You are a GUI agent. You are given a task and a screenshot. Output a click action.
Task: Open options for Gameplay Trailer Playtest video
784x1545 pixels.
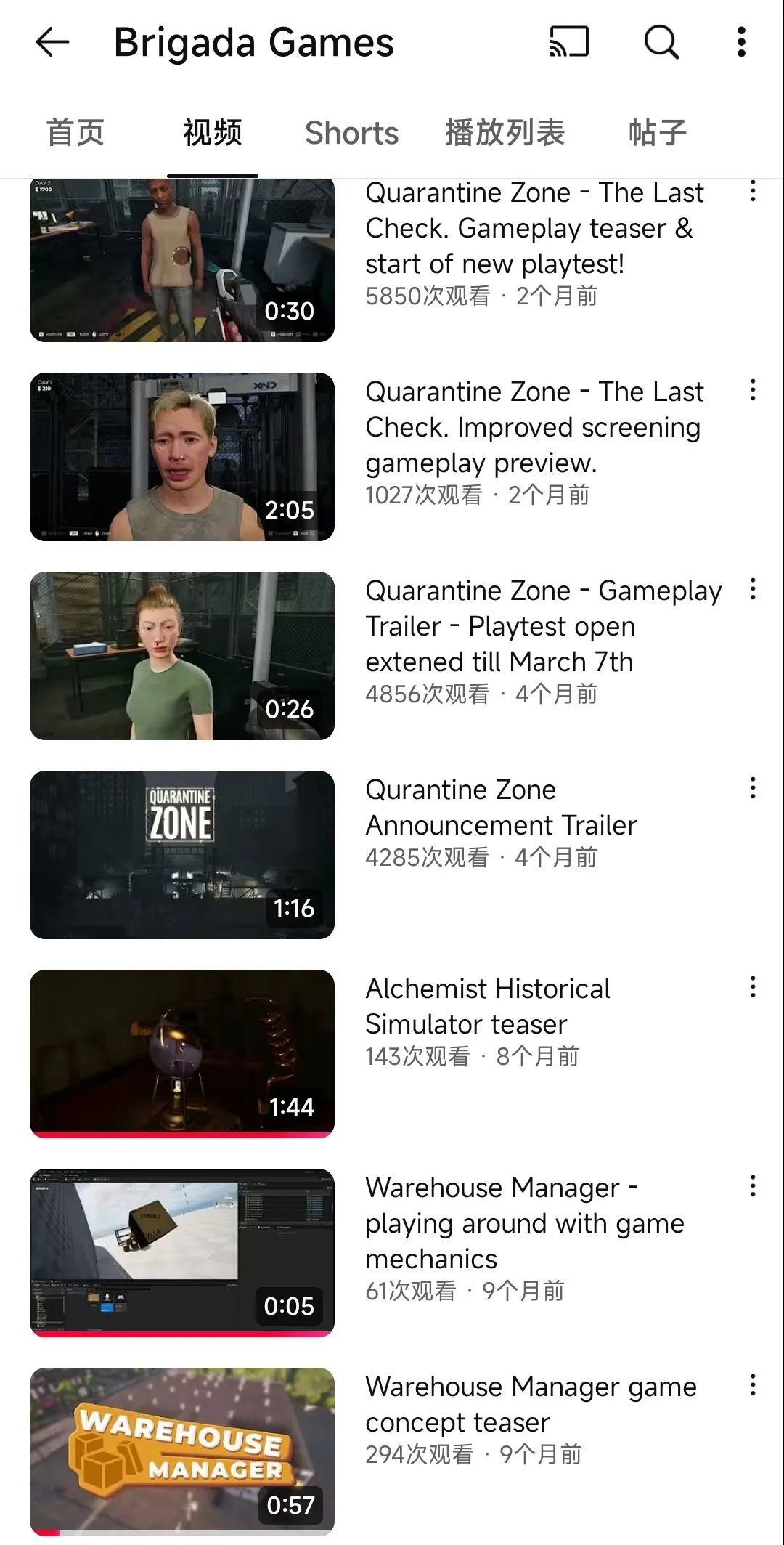(x=753, y=589)
